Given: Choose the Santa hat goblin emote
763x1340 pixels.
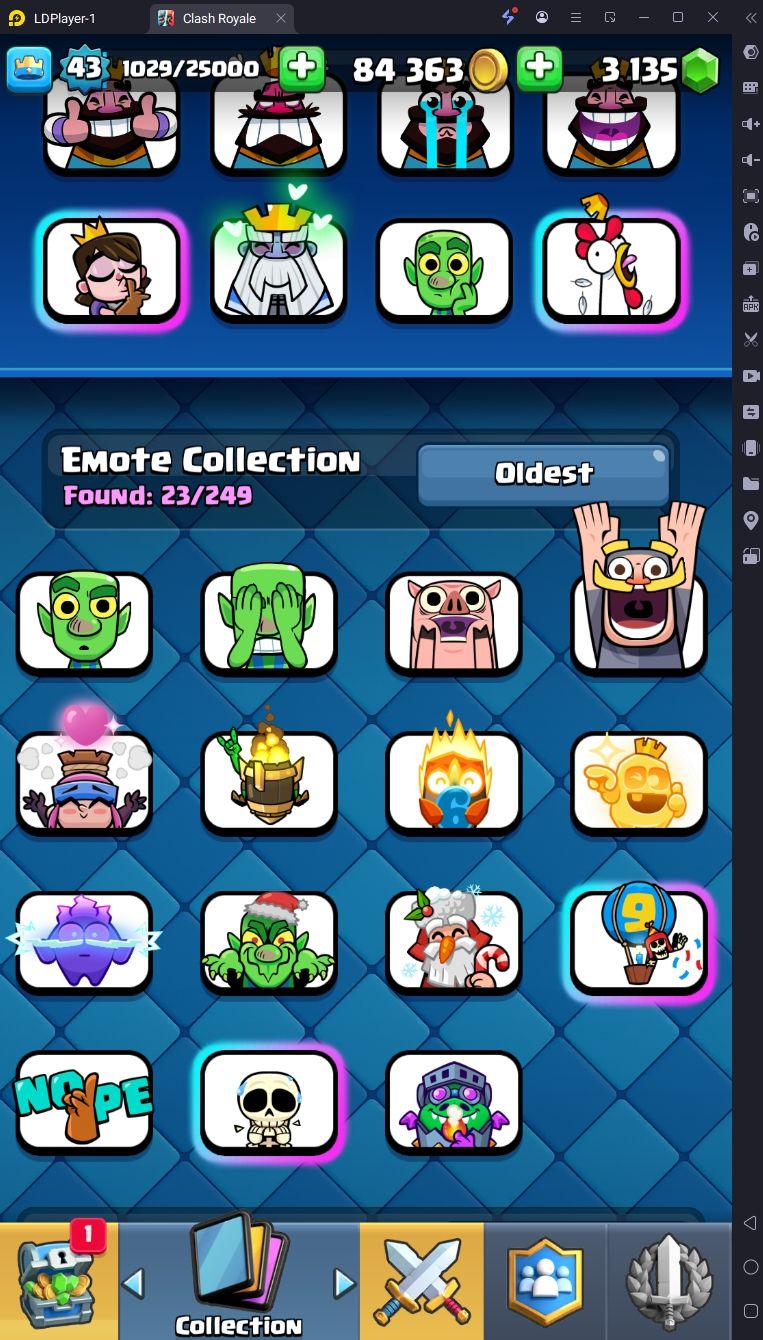Looking at the screenshot, I should coord(269,941).
